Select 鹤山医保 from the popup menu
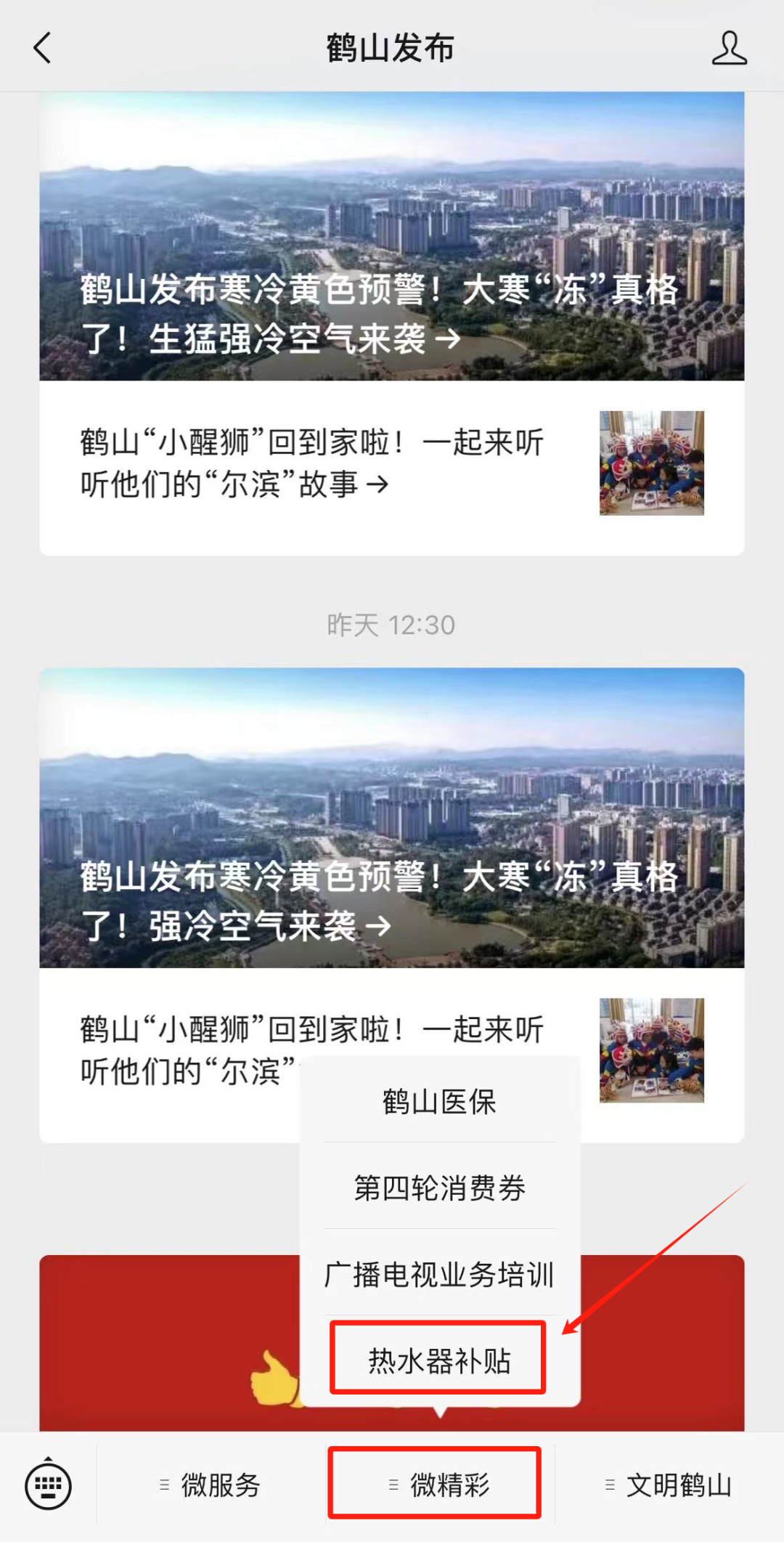The height and width of the screenshot is (1542, 784). pos(439,1102)
